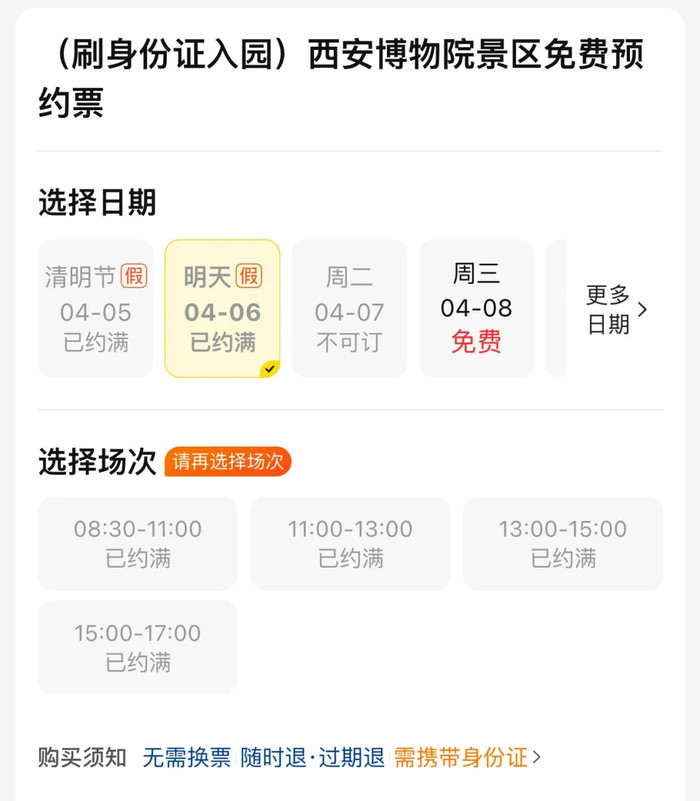Tap the 15:00-17:00 time slot
The width and height of the screenshot is (700, 801).
(x=138, y=647)
